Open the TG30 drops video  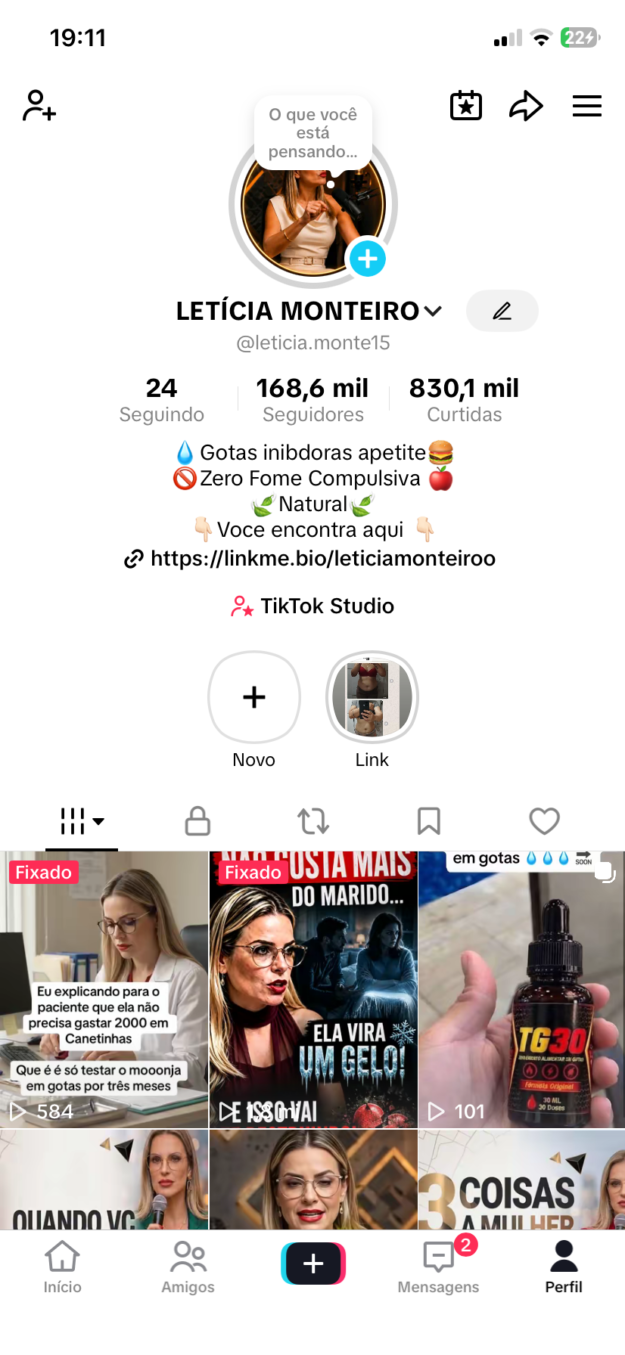(521, 989)
